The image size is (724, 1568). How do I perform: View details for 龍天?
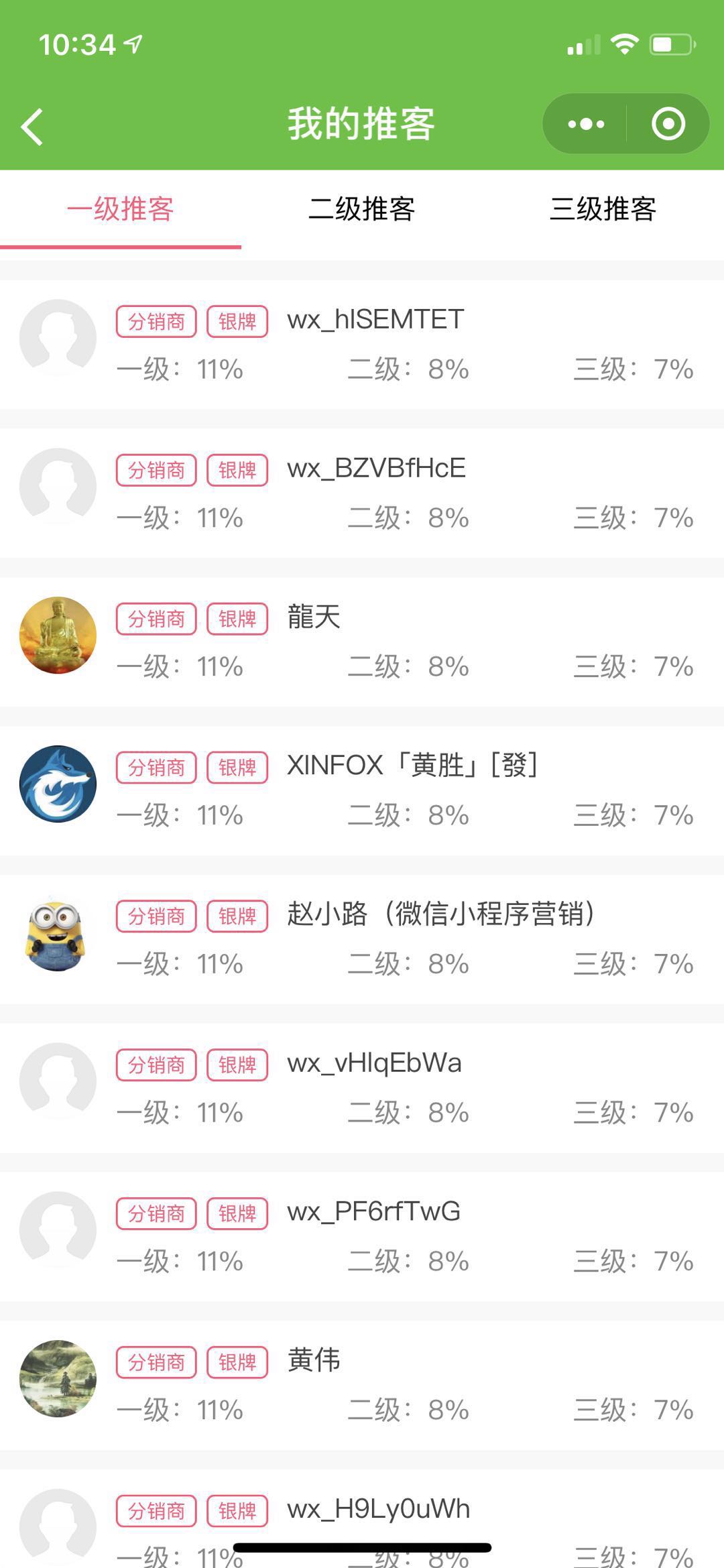coord(362,642)
